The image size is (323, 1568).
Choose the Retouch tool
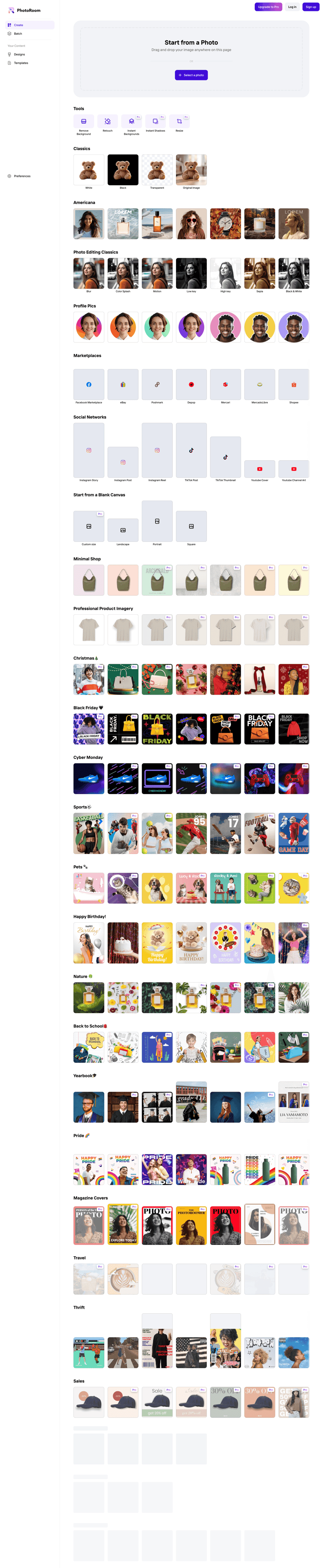tap(108, 121)
